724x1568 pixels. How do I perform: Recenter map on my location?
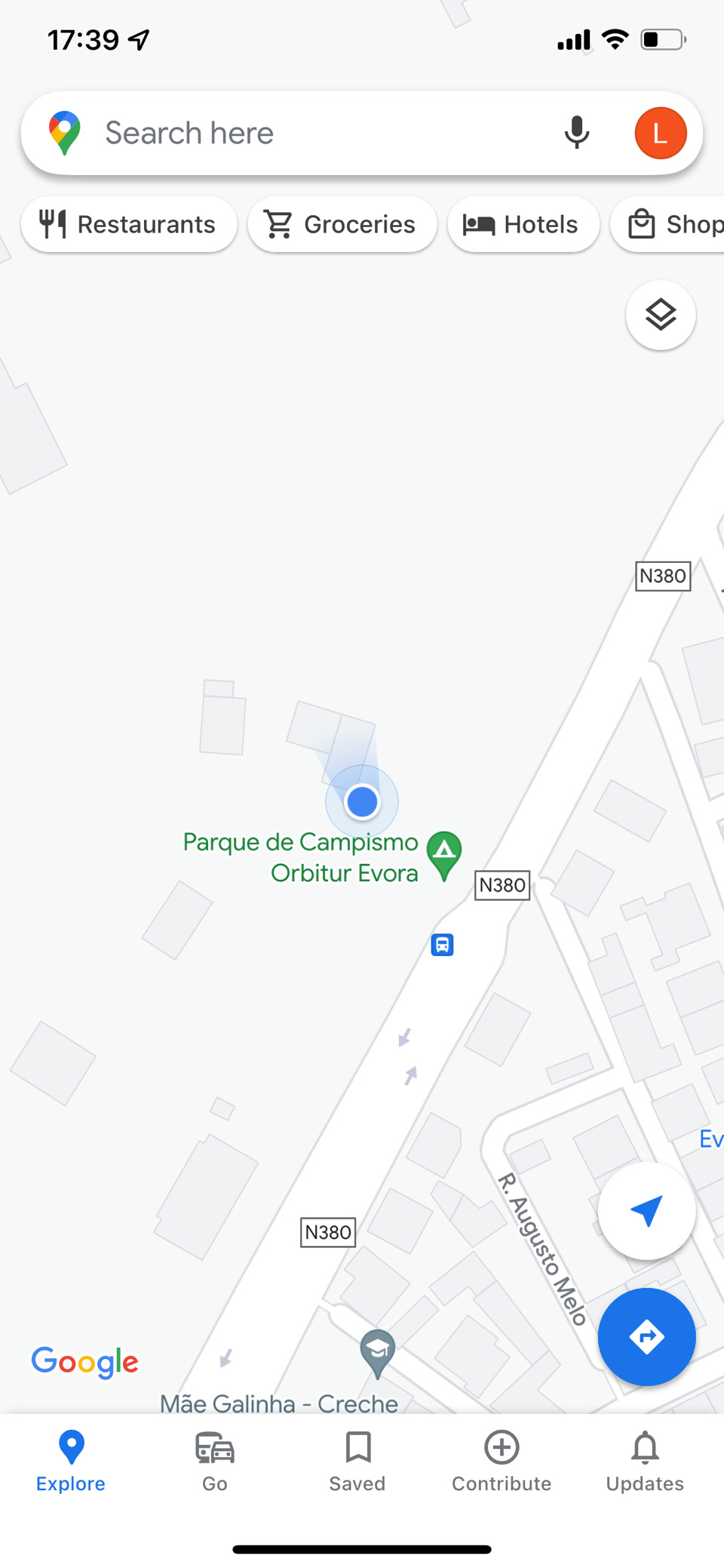[646, 1210]
